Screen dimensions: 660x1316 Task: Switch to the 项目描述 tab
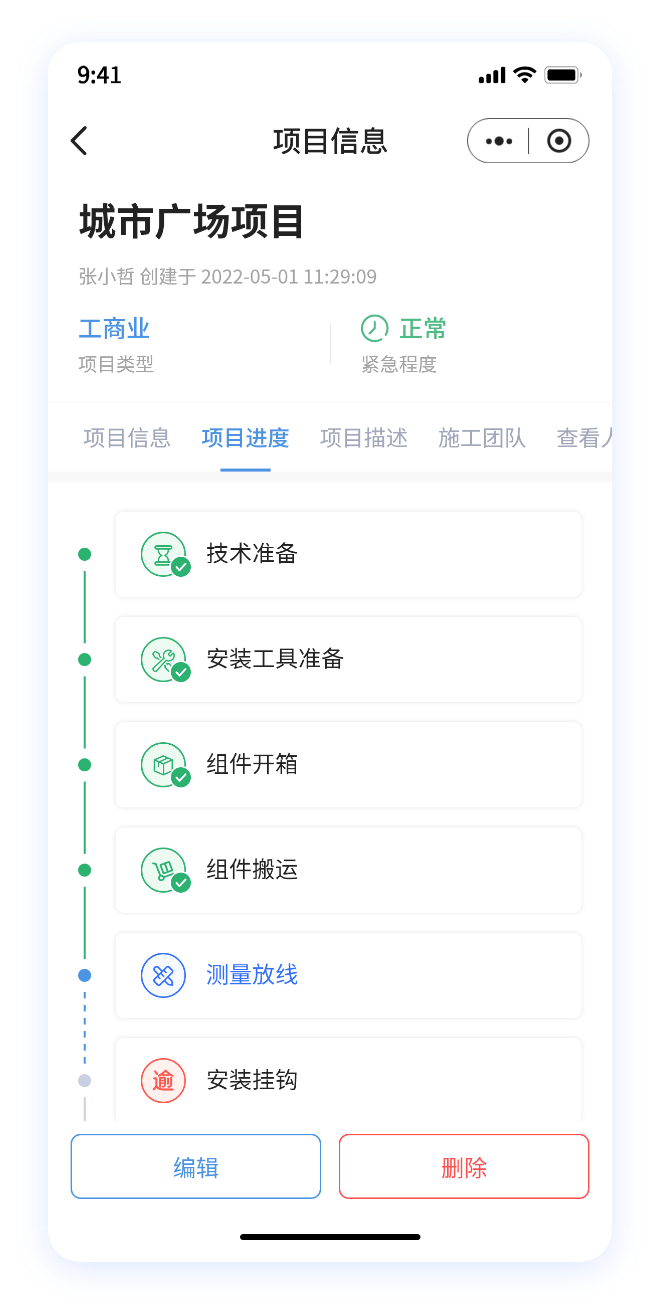tap(364, 438)
